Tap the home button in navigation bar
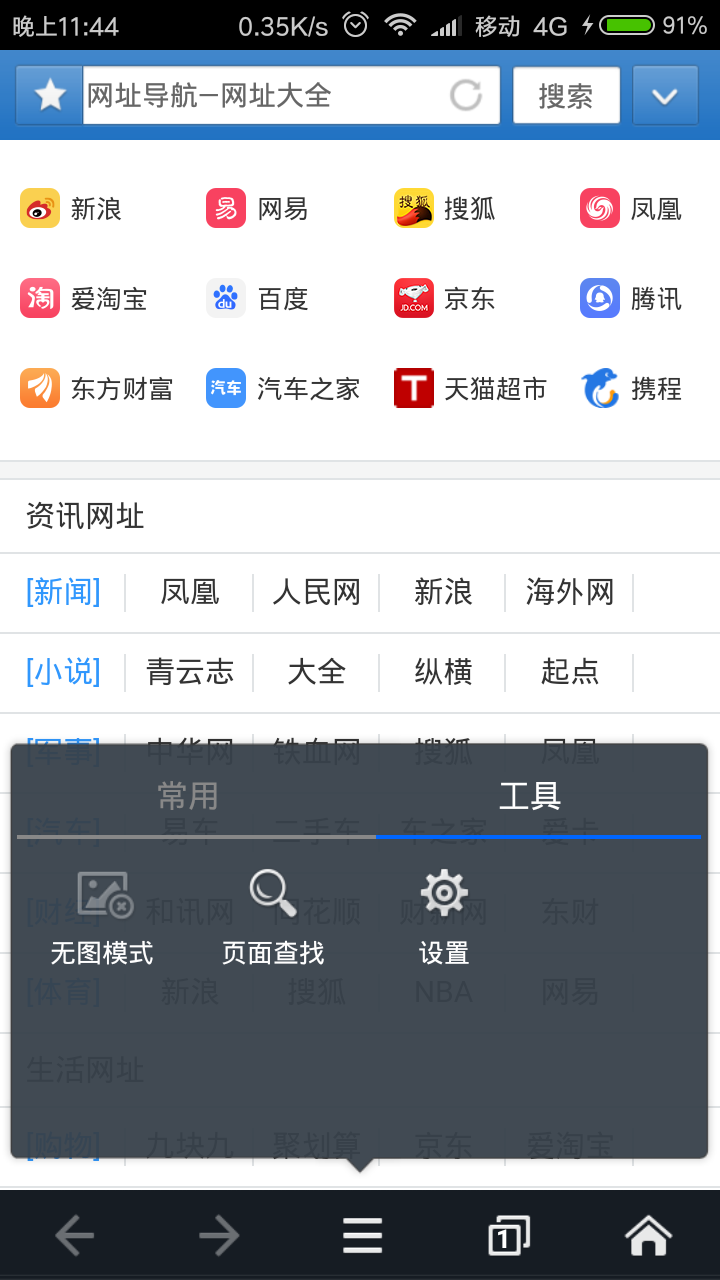Image resolution: width=720 pixels, height=1280 pixels. (649, 1234)
